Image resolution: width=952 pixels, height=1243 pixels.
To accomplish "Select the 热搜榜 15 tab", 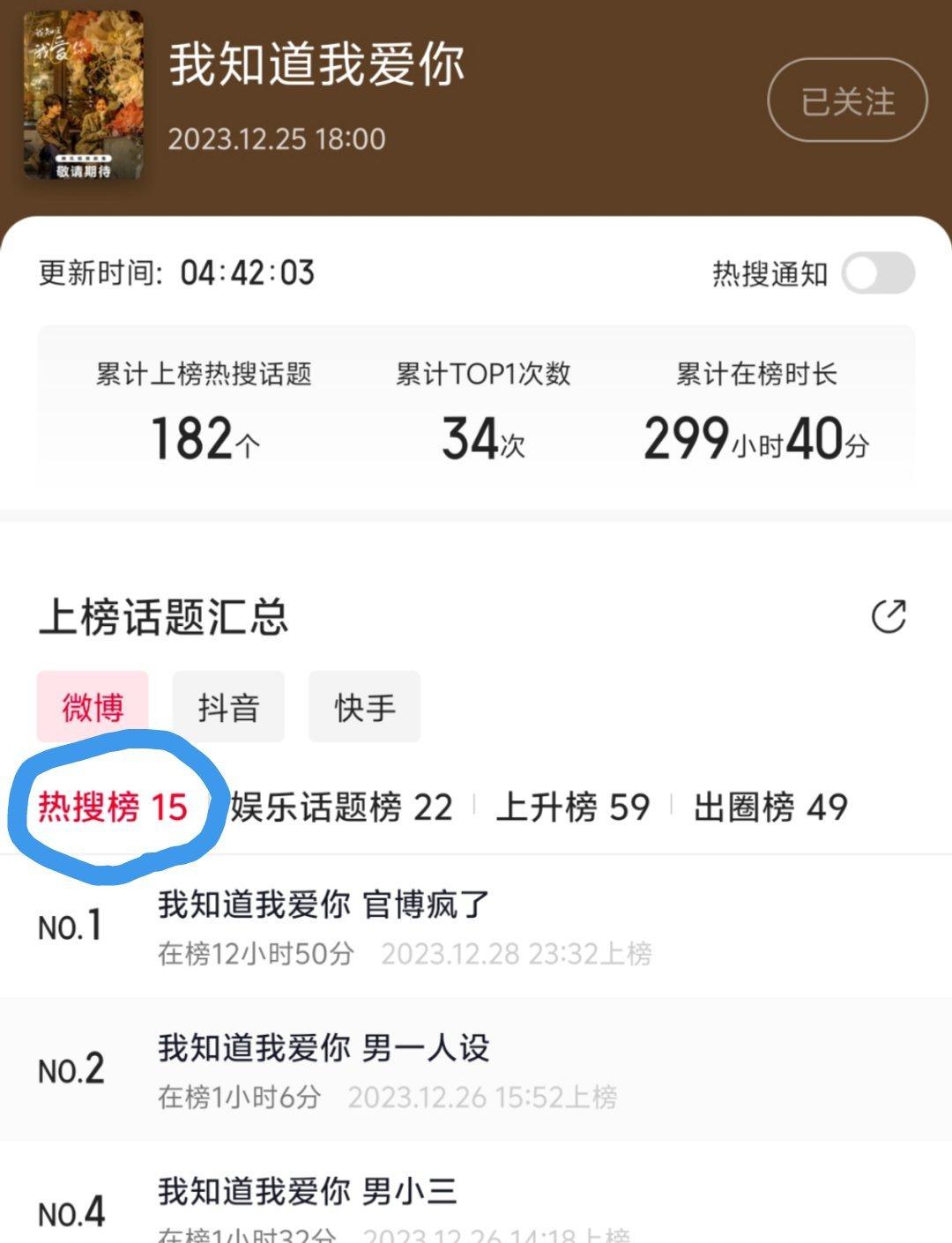I will click(113, 807).
